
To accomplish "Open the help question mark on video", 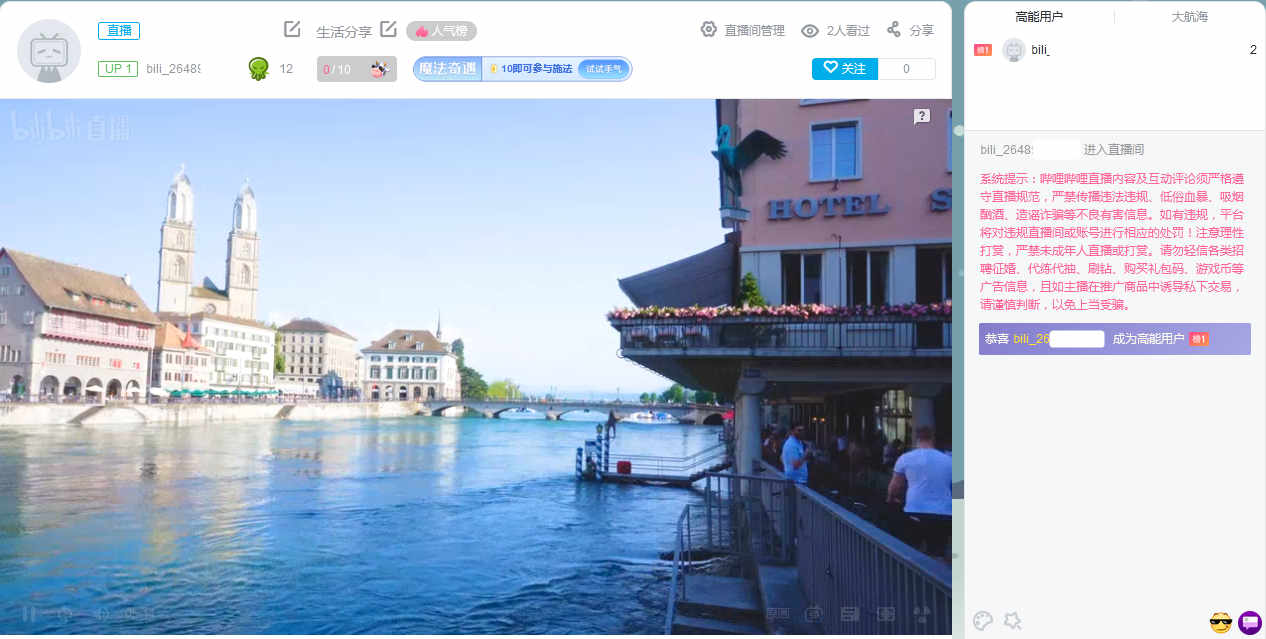I will [921, 116].
